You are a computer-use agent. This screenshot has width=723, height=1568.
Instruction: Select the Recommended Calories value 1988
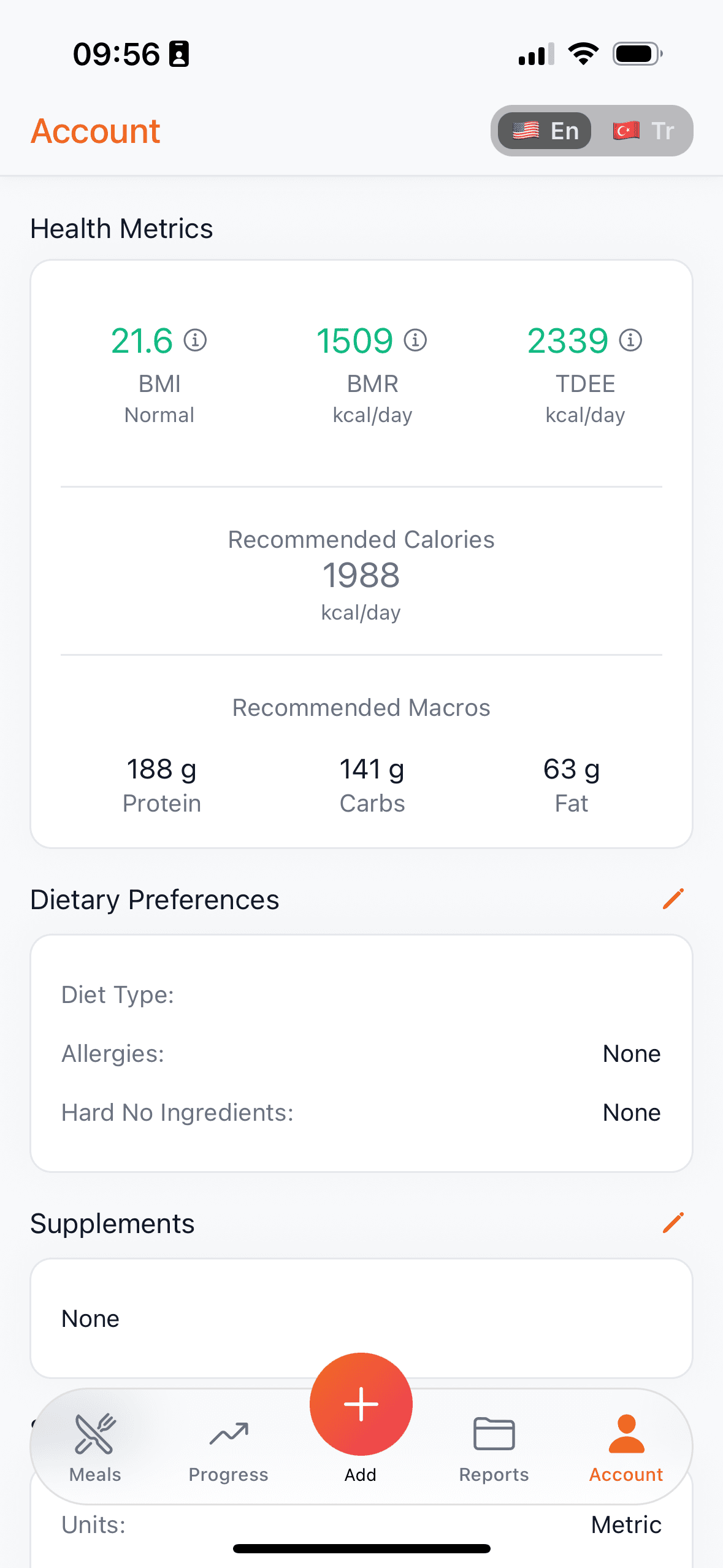point(361,575)
